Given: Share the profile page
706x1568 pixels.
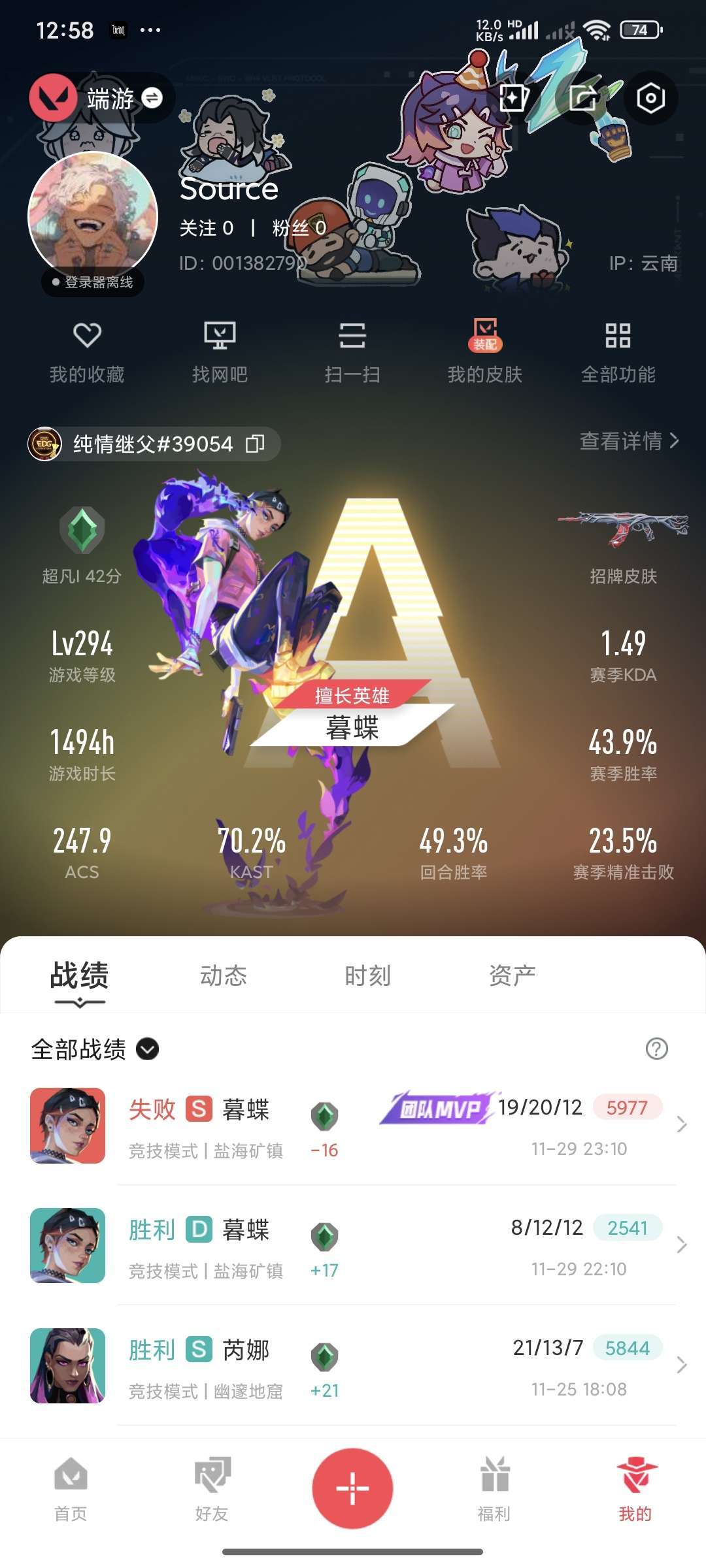Looking at the screenshot, I should 582,99.
